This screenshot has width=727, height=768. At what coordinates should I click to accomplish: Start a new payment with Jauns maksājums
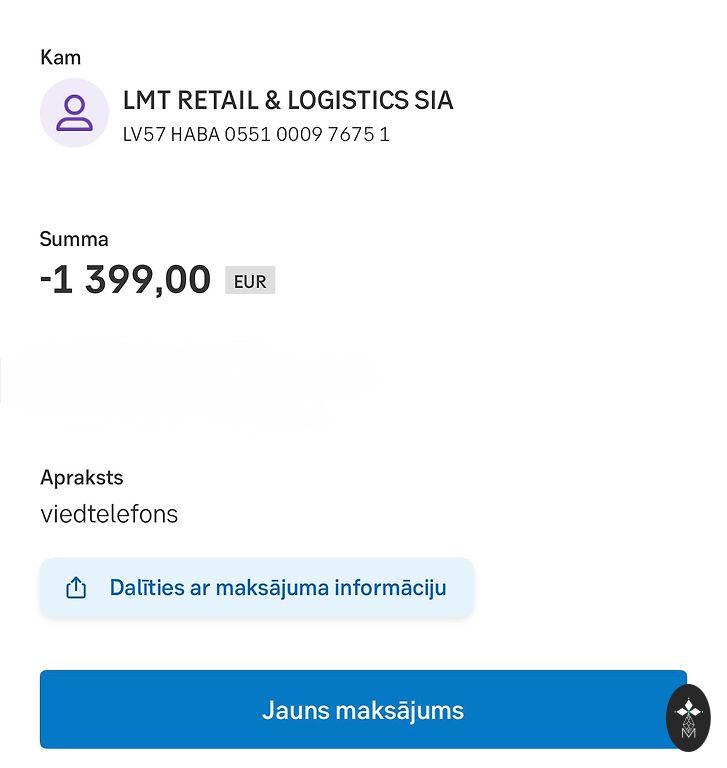pos(362,710)
